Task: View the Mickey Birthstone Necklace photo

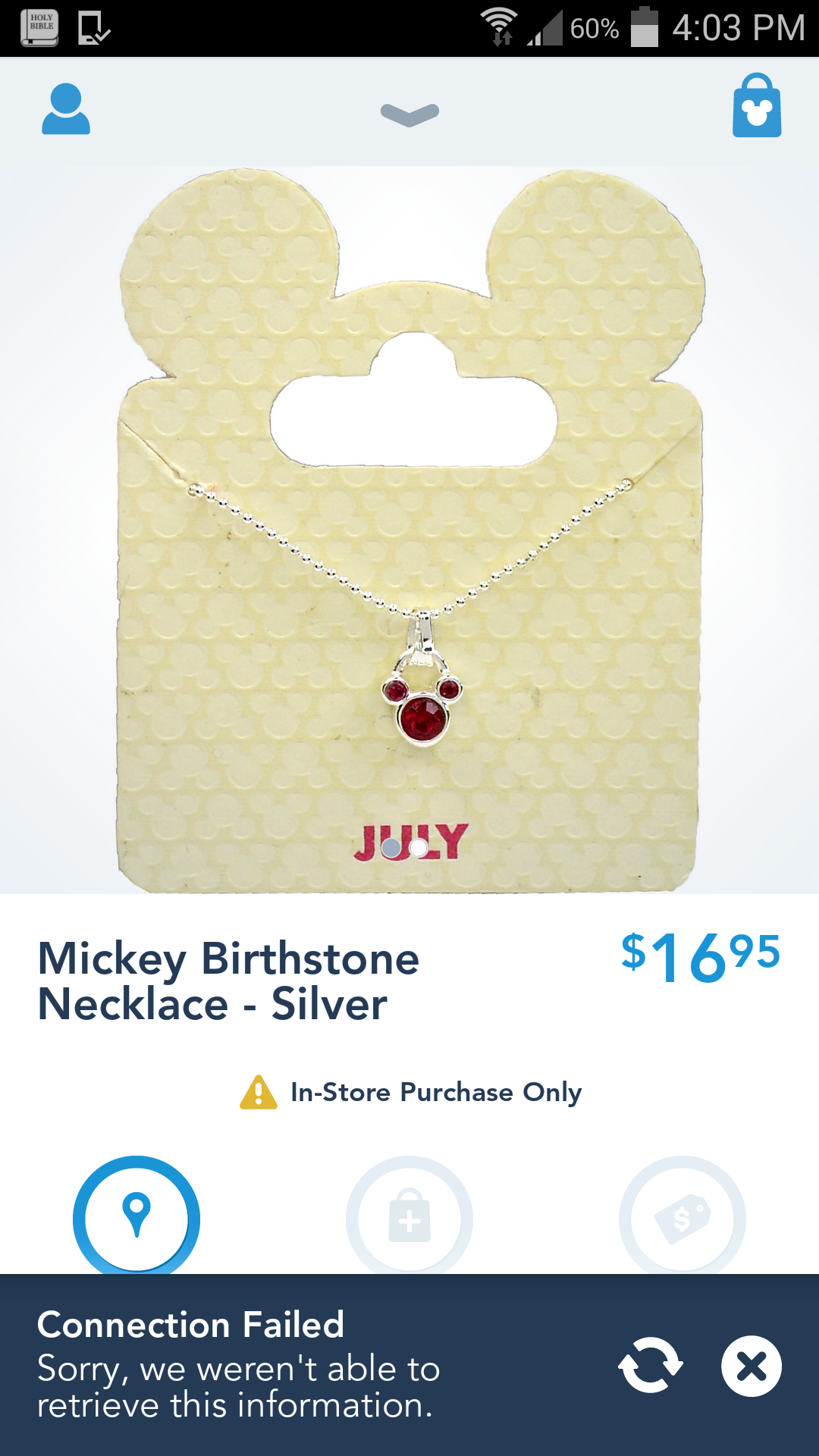Action: click(x=409, y=531)
